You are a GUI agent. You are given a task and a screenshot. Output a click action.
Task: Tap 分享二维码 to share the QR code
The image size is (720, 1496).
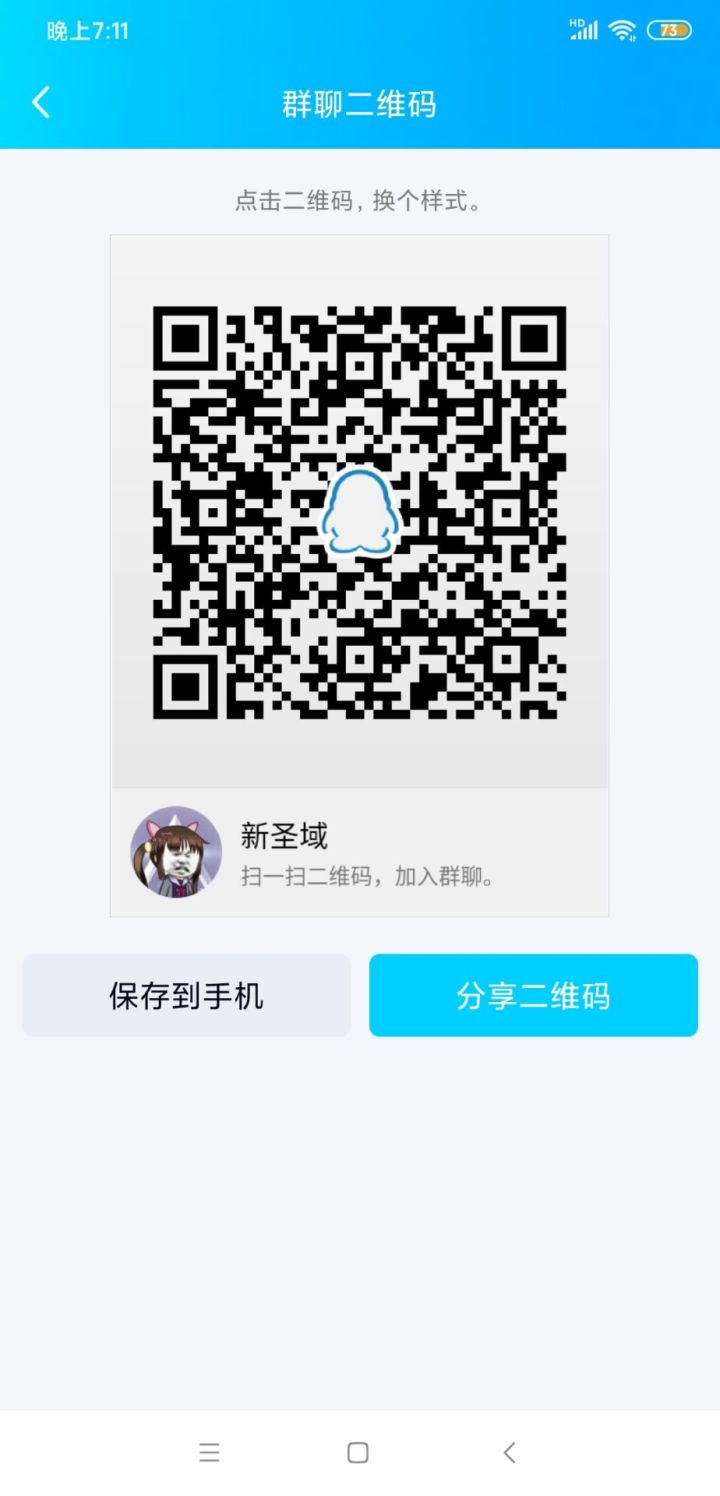tap(533, 995)
